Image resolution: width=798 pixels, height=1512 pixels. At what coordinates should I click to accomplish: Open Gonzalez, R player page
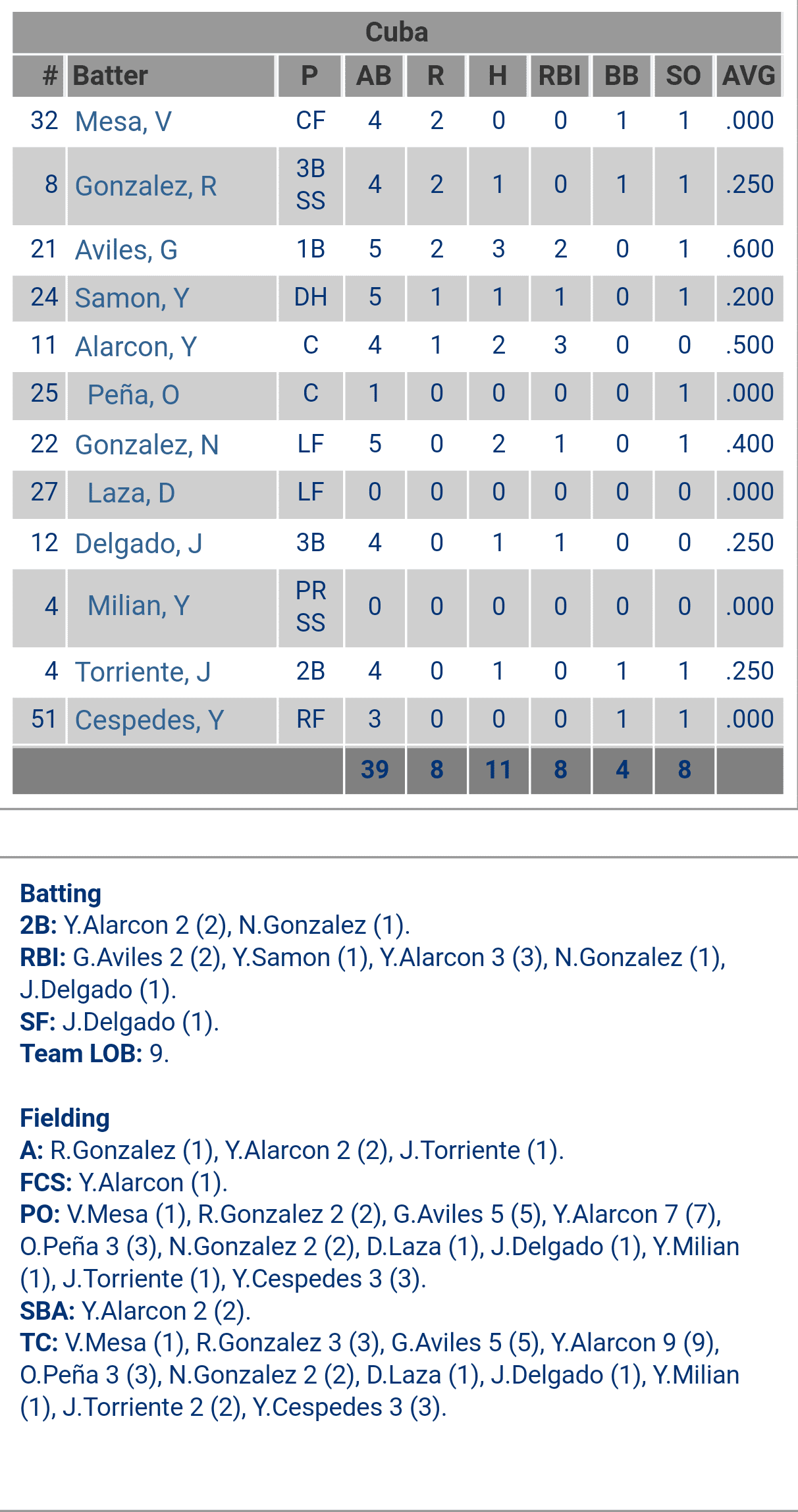coord(146,186)
